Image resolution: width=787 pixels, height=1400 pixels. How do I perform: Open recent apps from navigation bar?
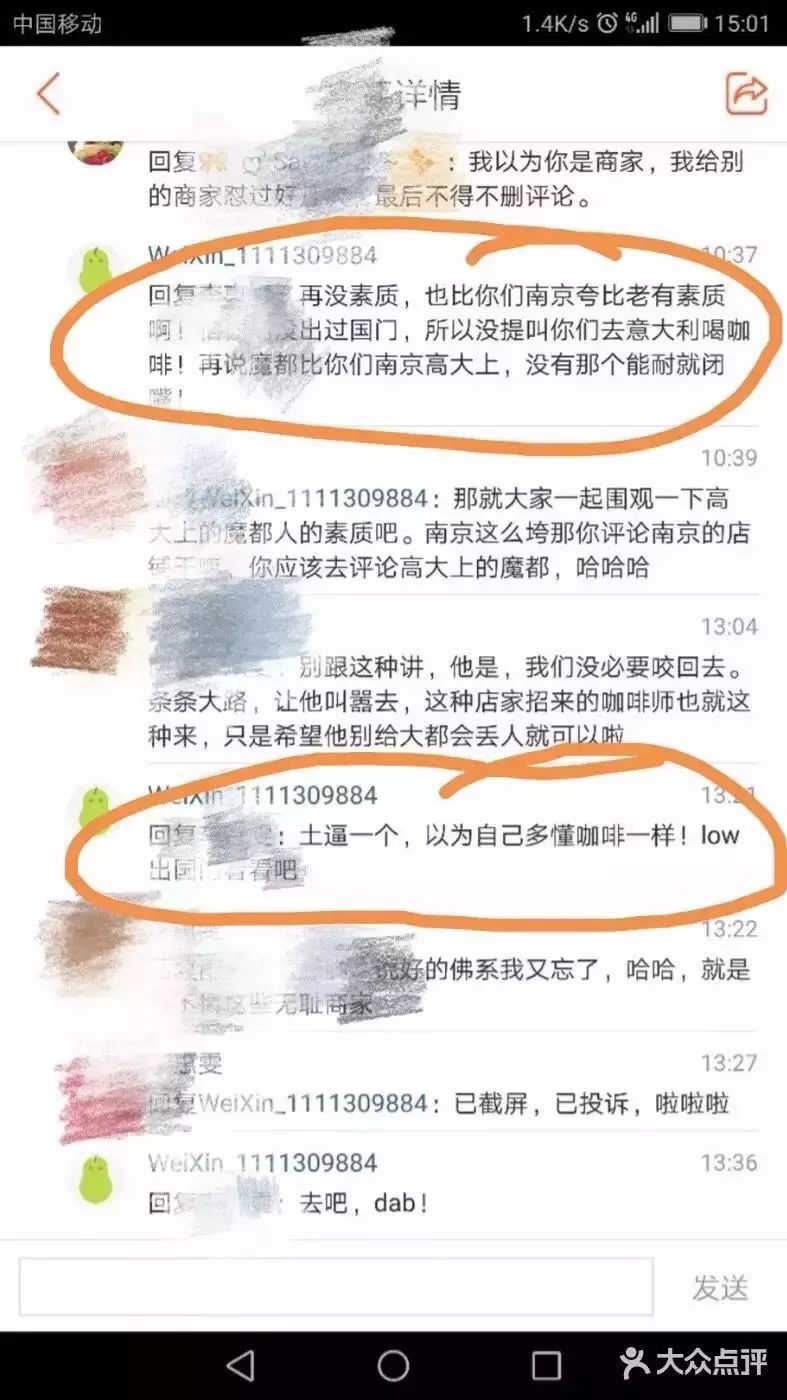coord(546,1365)
